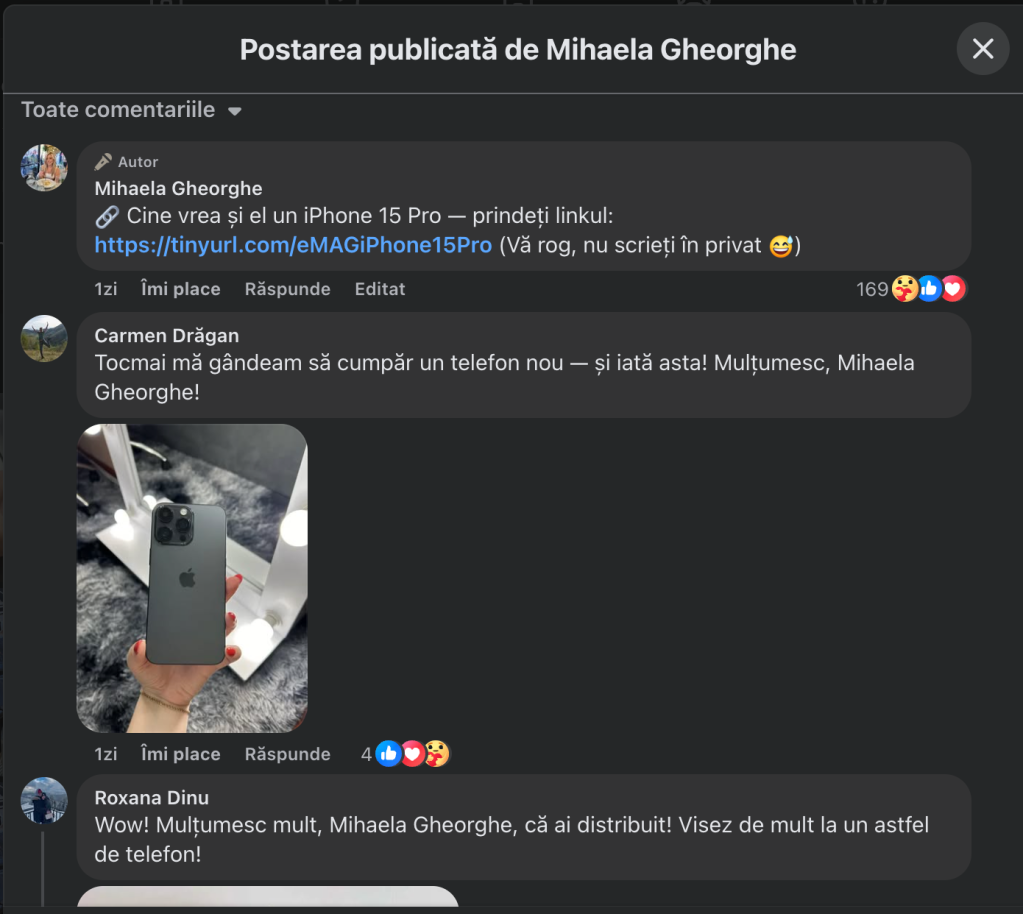Open Carmen Drăgan's profile name
This screenshot has width=1023, height=914.
click(x=166, y=335)
